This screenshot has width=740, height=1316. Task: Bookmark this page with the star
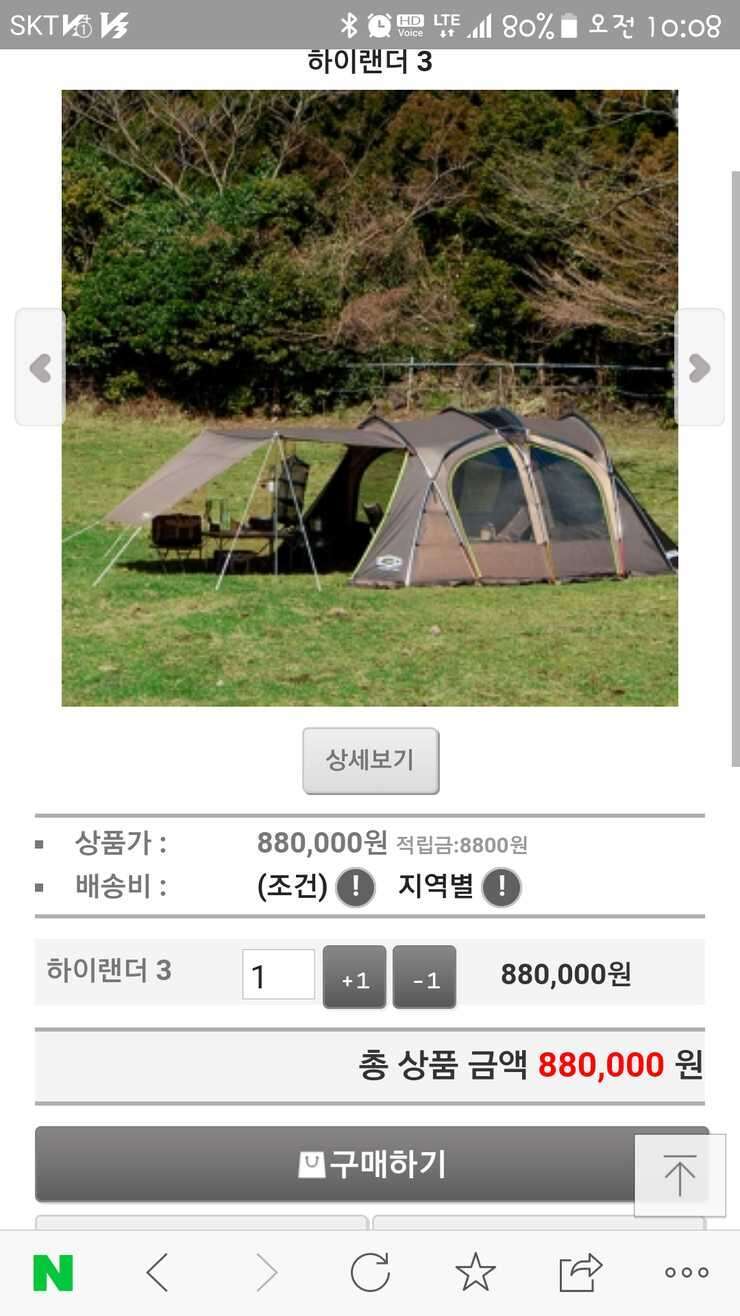tap(475, 1272)
